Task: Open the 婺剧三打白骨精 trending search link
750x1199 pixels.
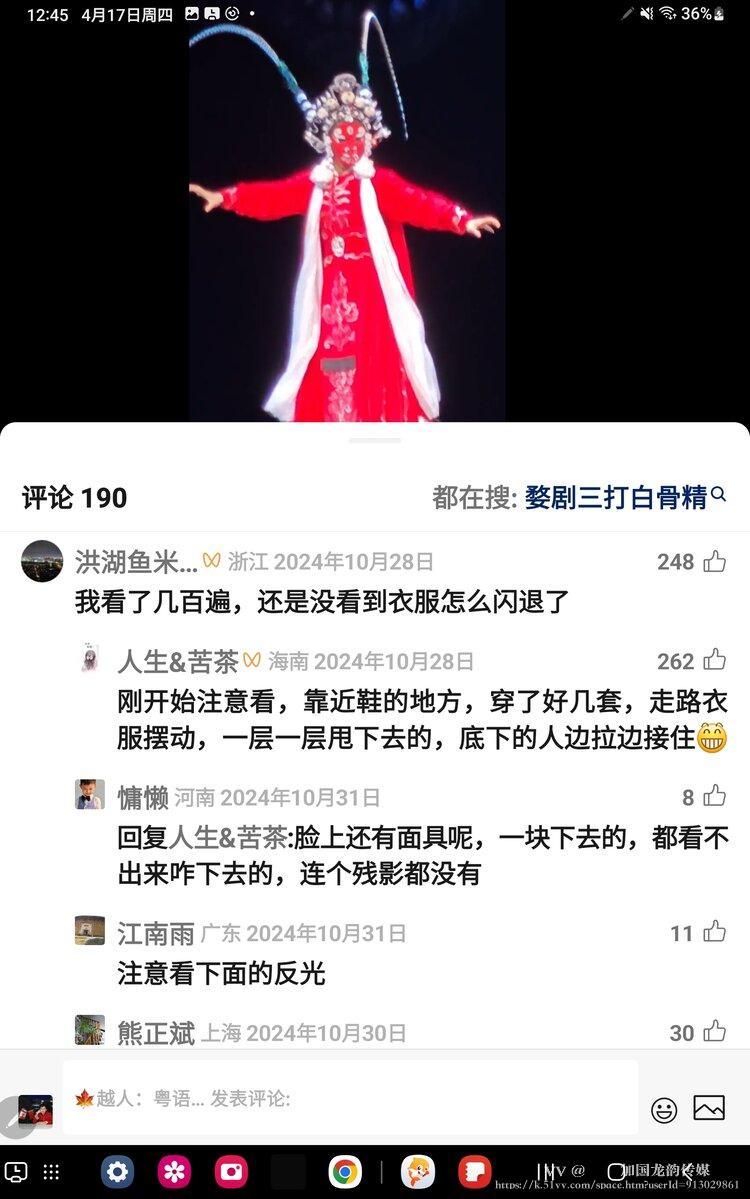Action: (620, 496)
